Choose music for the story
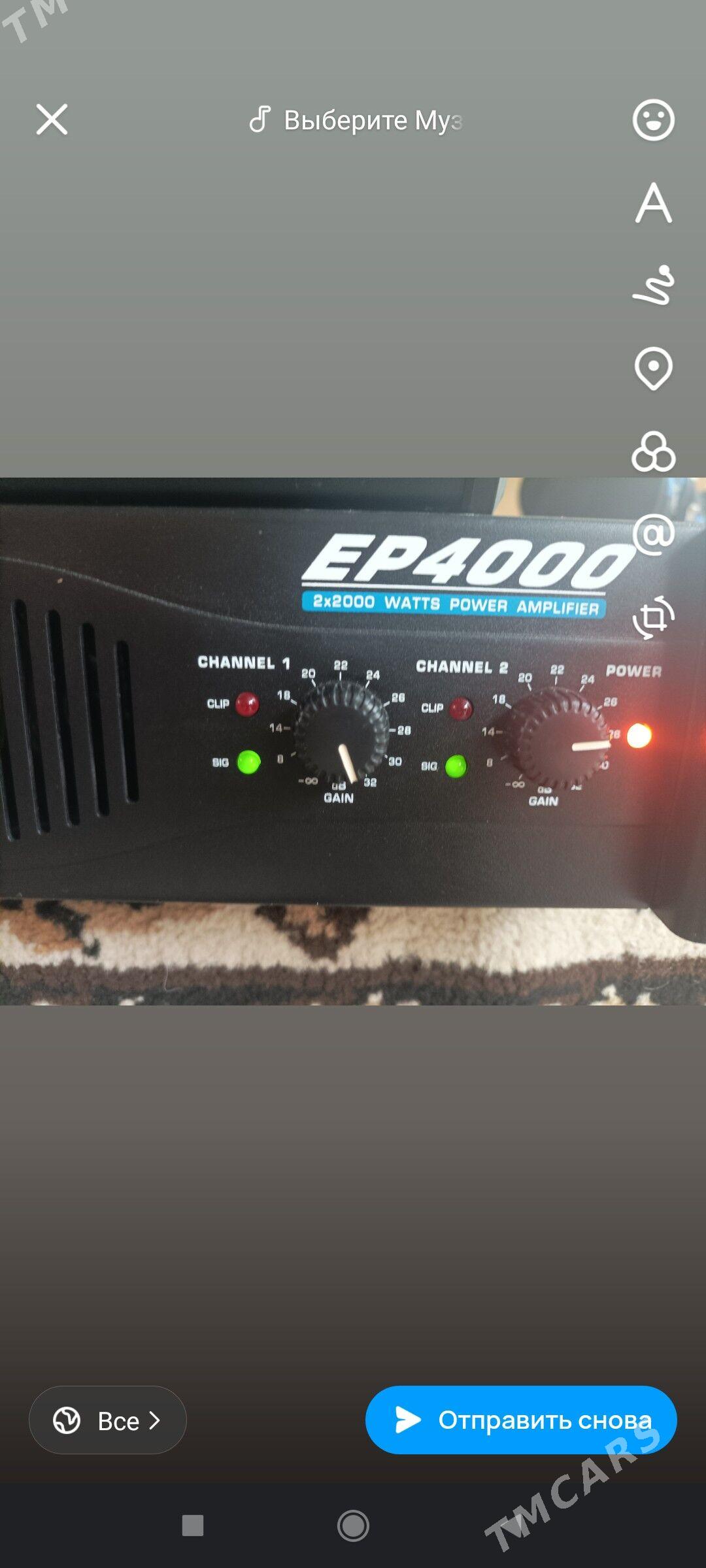 356,120
